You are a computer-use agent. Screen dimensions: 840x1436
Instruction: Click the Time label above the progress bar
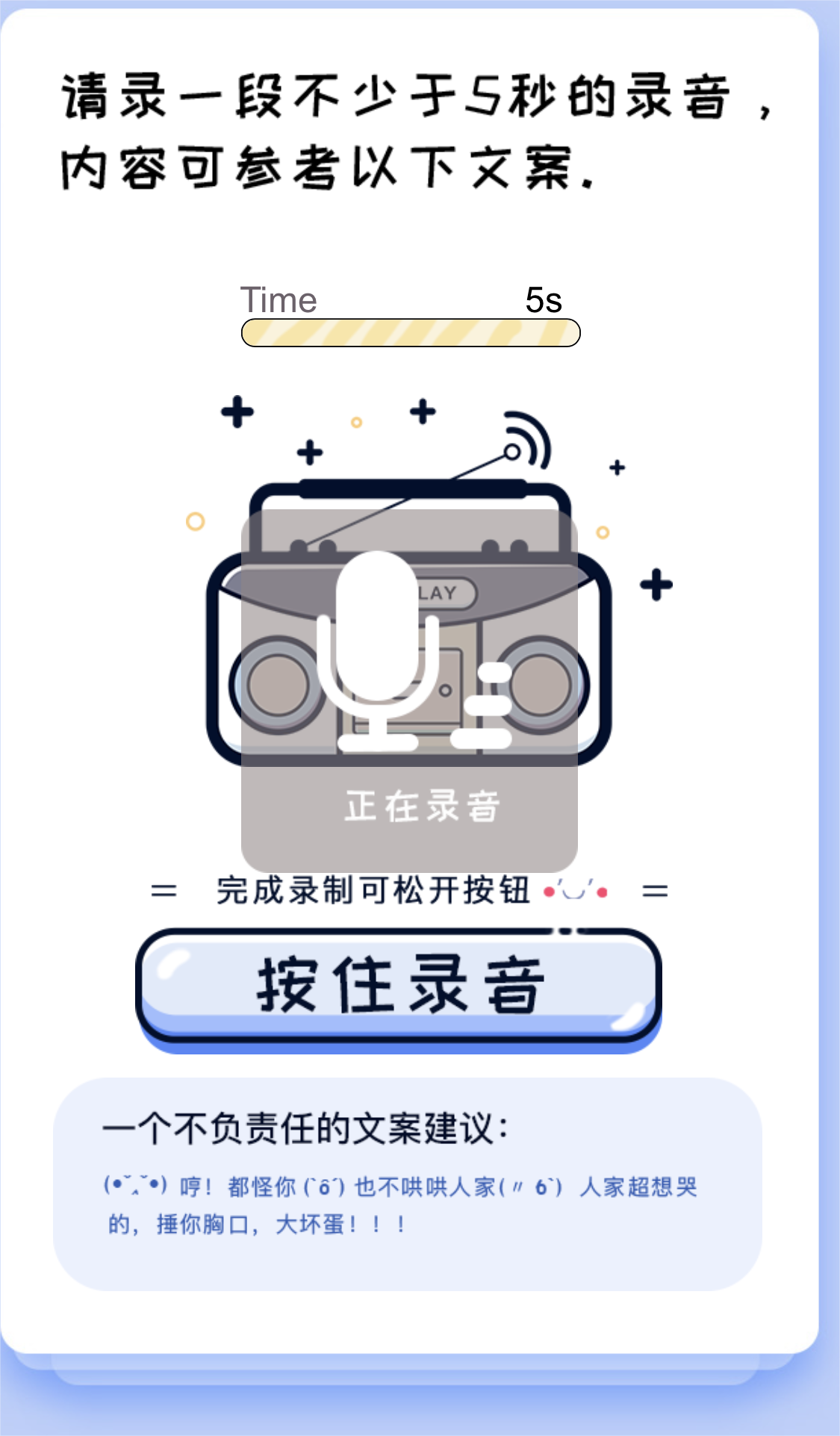pos(279,299)
